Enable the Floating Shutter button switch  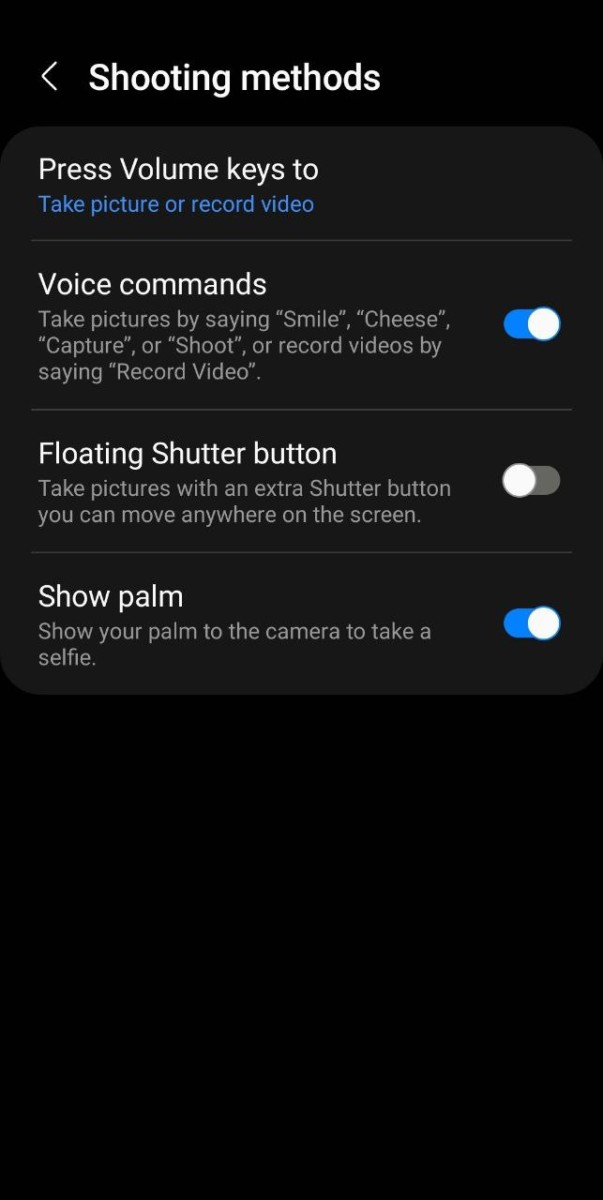pyautogui.click(x=531, y=481)
